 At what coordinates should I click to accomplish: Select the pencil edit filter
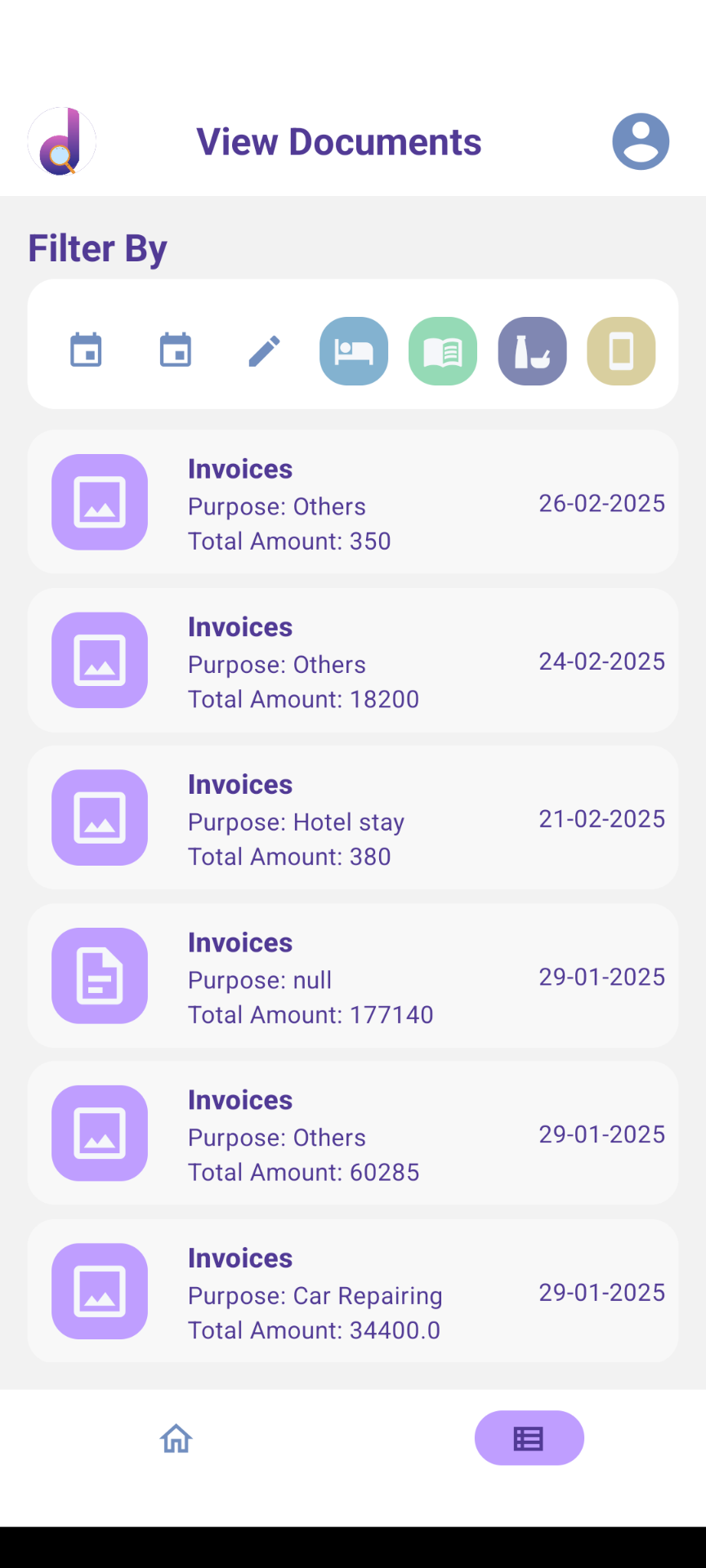(x=264, y=350)
